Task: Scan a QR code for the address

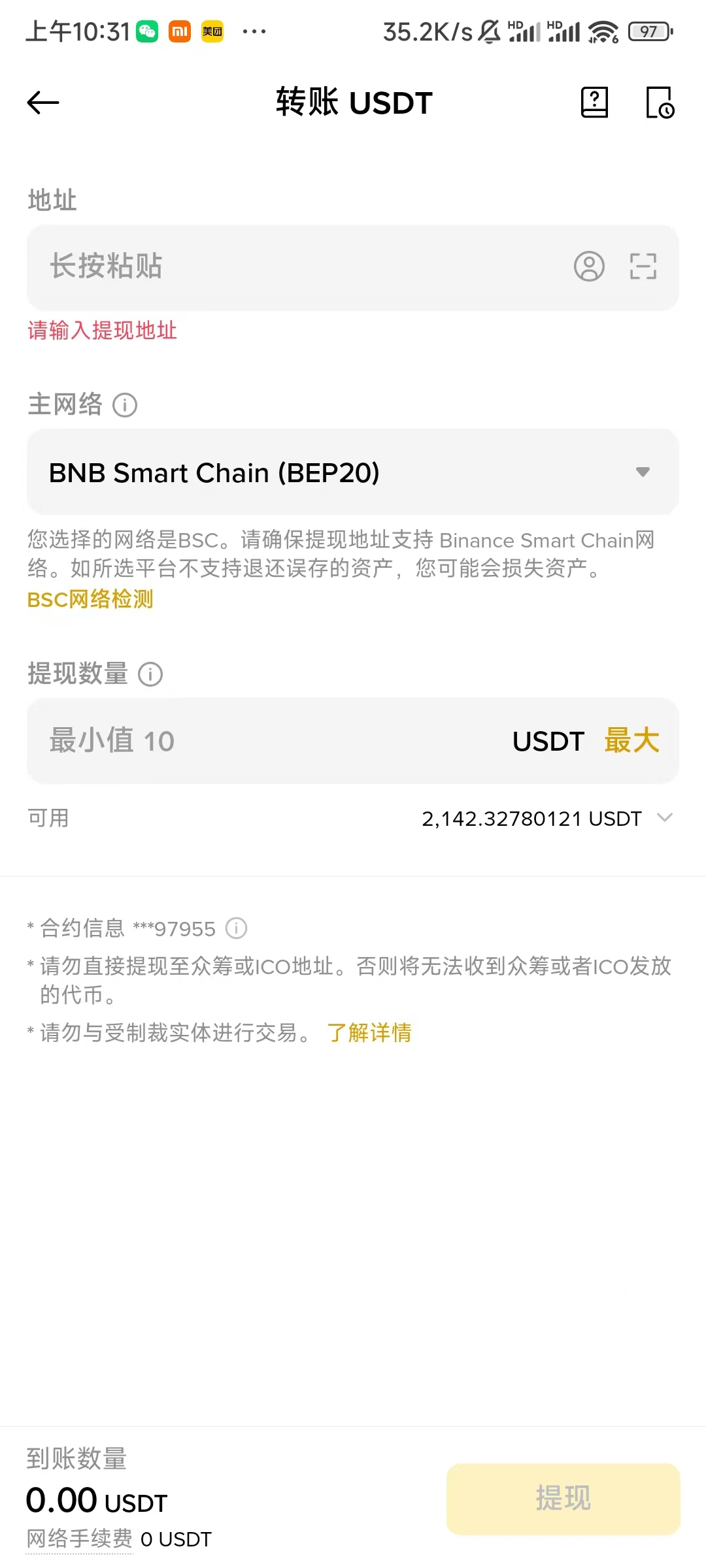Action: click(643, 267)
